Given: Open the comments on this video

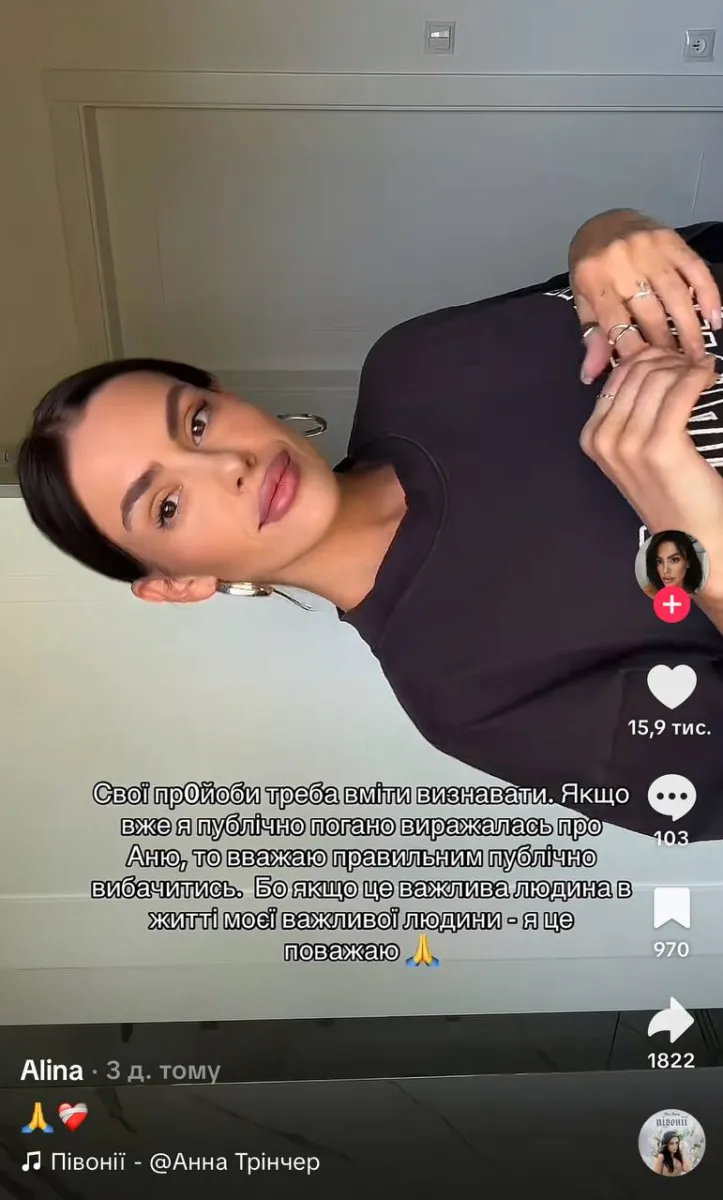Looking at the screenshot, I should click(x=671, y=798).
